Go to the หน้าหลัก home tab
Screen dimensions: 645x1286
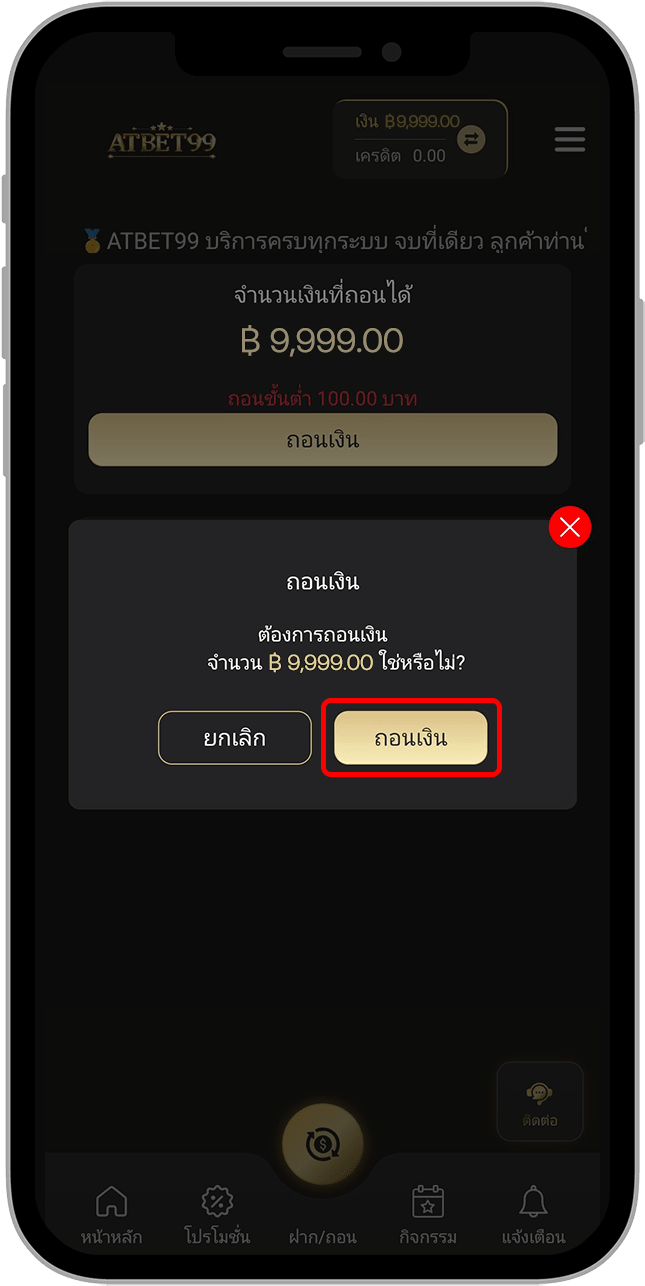click(111, 1214)
